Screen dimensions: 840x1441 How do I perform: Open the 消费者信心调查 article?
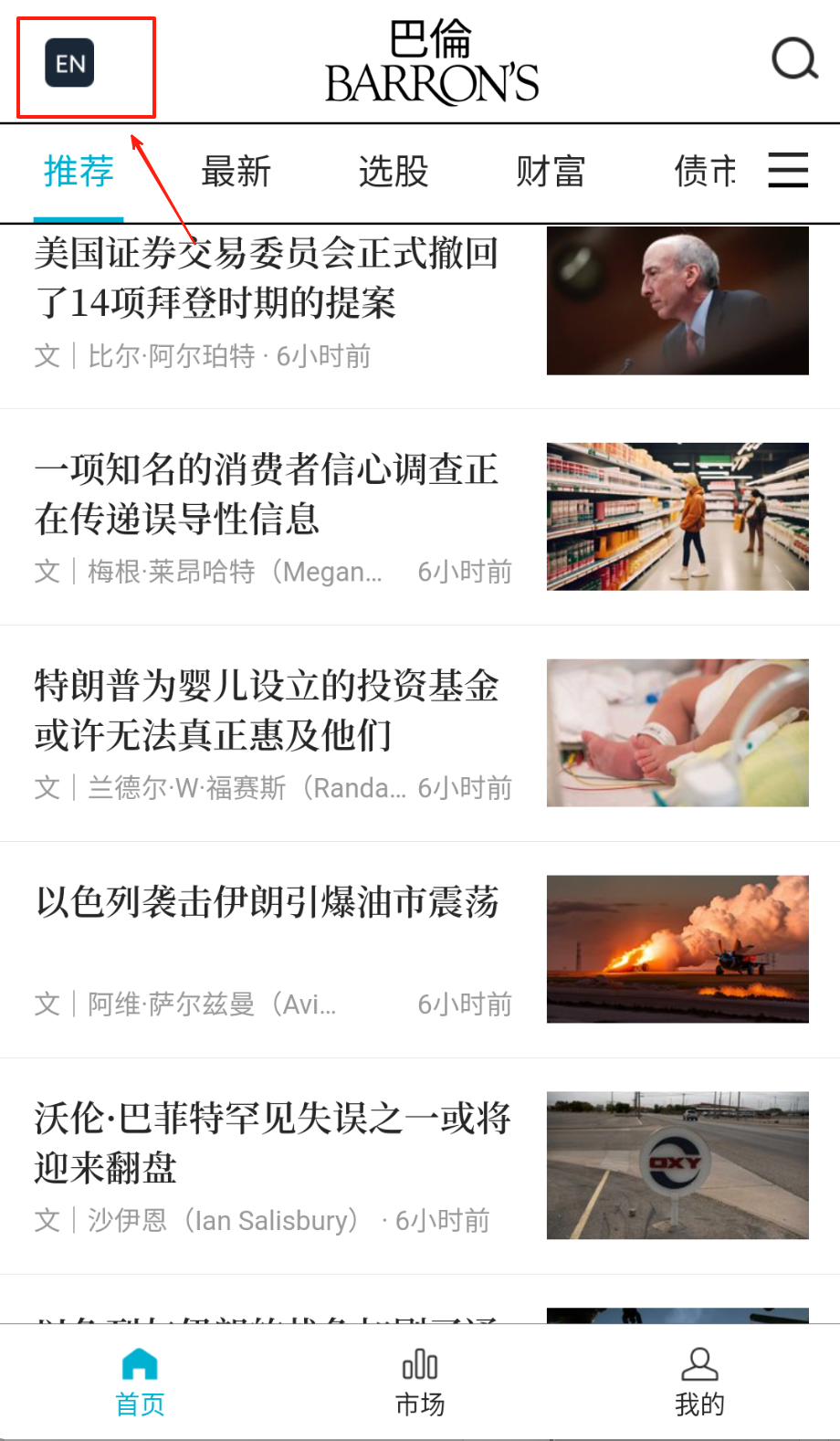coord(267,494)
